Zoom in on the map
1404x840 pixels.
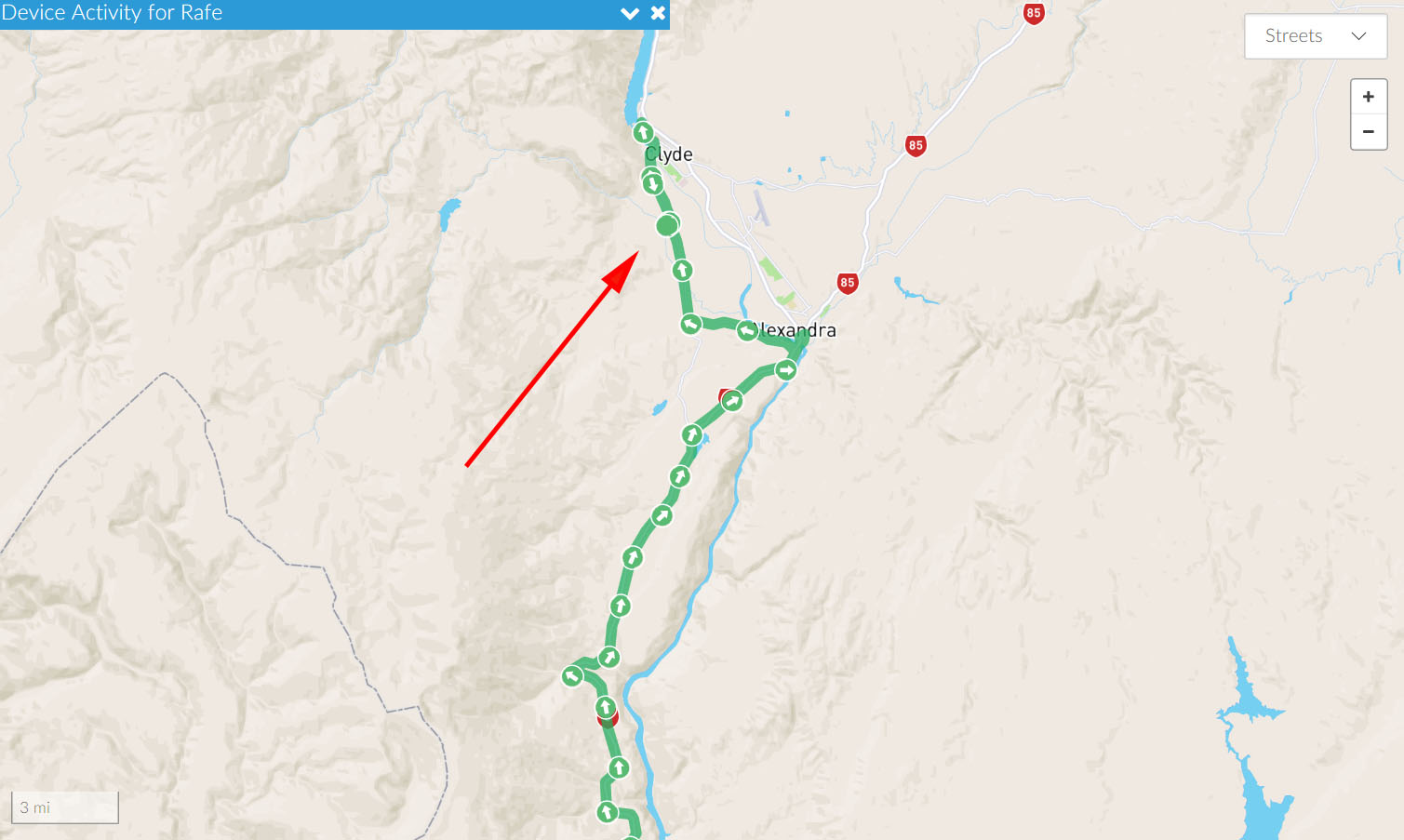[x=1368, y=97]
